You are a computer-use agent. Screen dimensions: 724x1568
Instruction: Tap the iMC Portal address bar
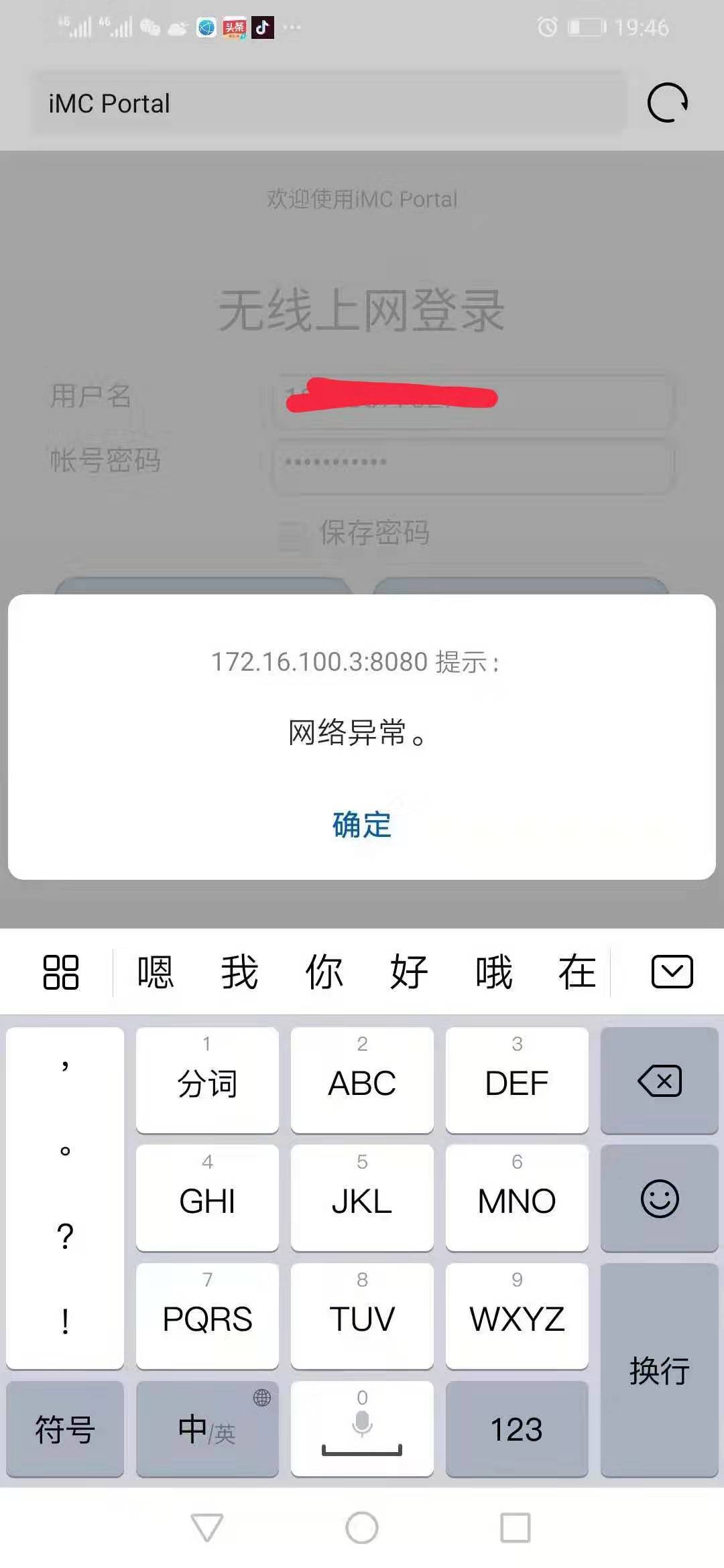(x=328, y=103)
